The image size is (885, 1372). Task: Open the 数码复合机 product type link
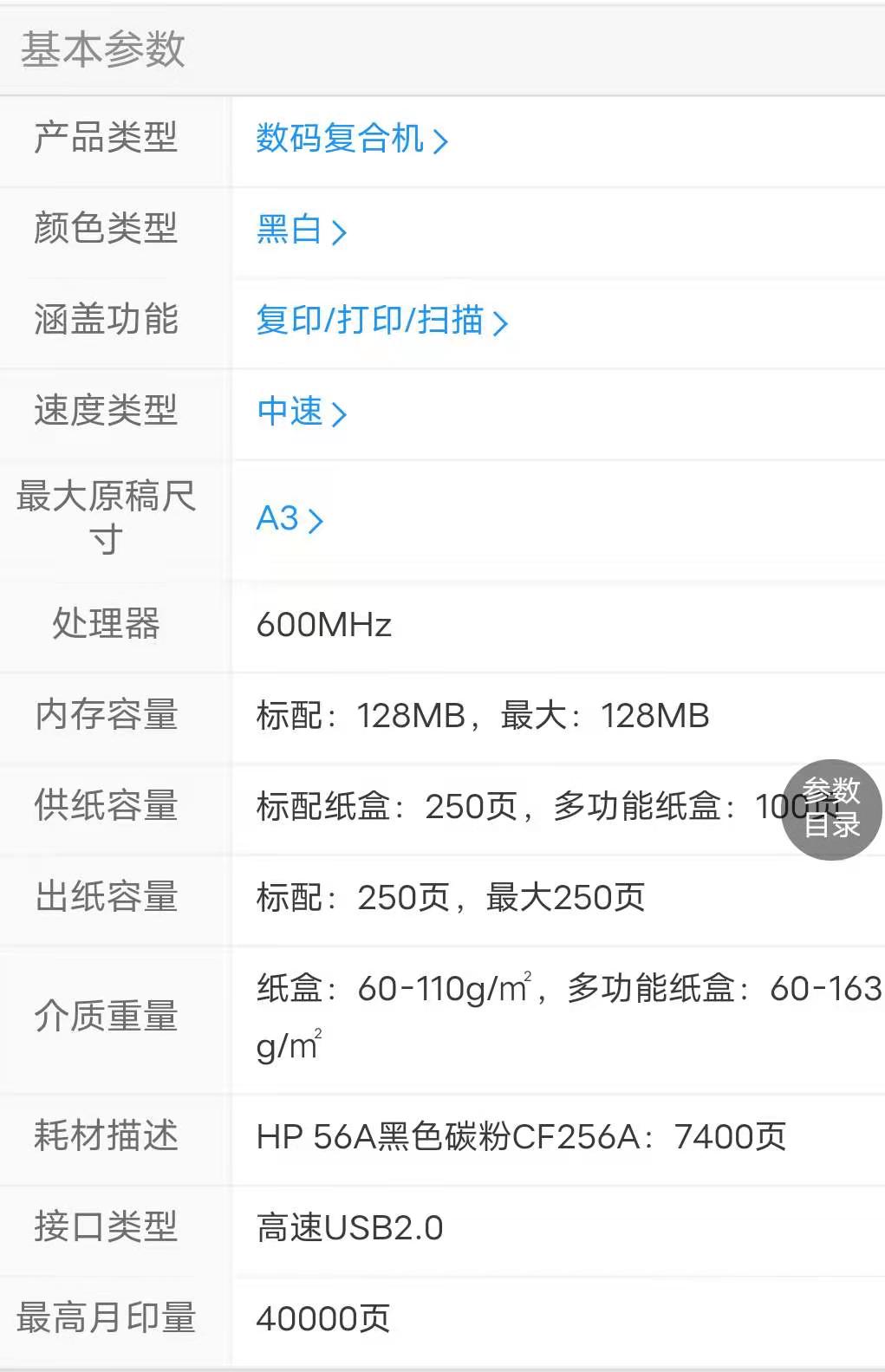point(350,139)
